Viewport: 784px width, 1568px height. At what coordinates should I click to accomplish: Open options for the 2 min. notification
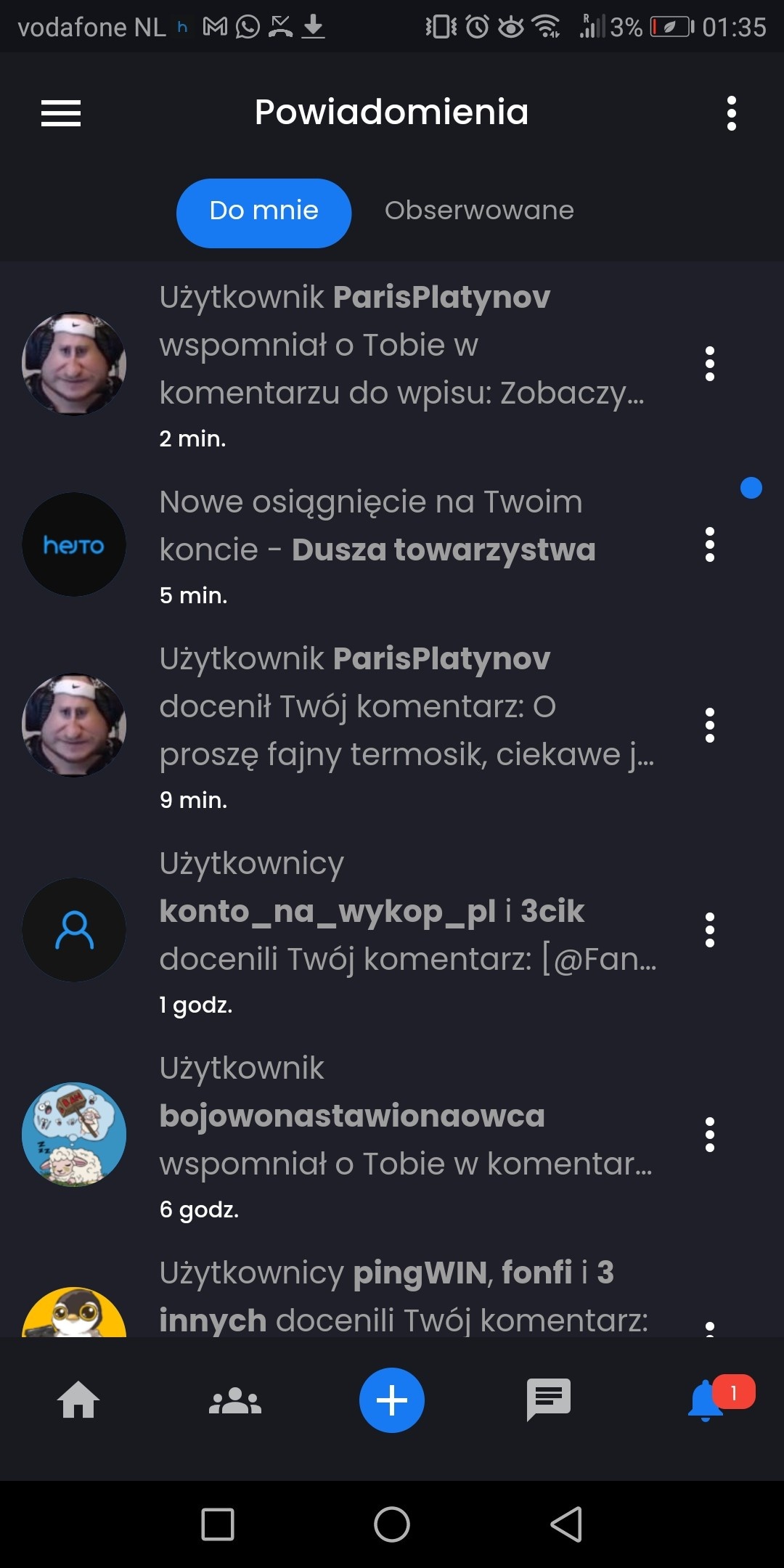(709, 364)
